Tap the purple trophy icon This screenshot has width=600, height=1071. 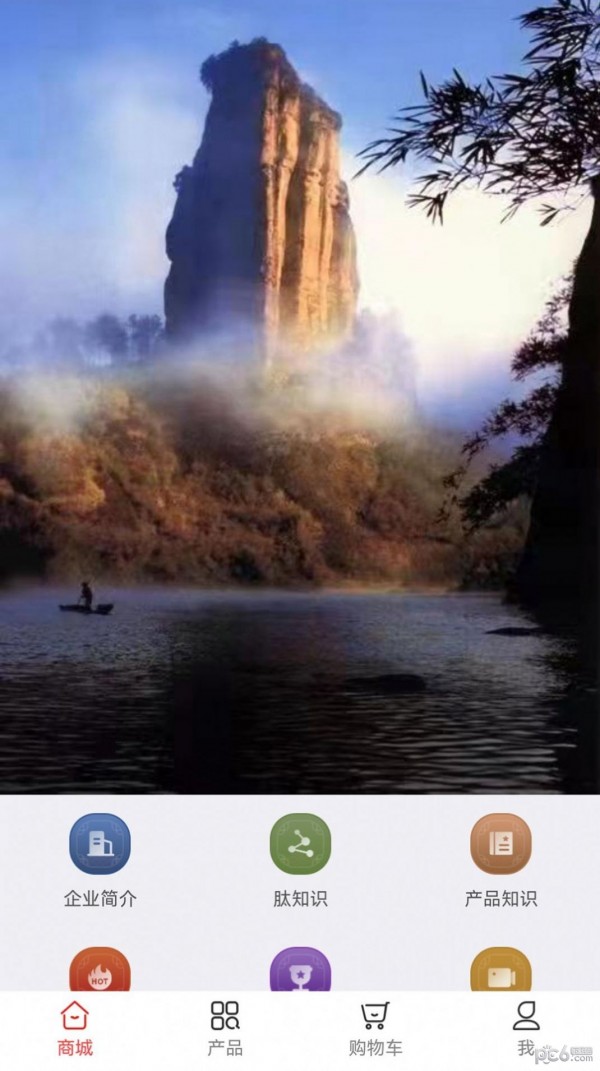point(300,972)
